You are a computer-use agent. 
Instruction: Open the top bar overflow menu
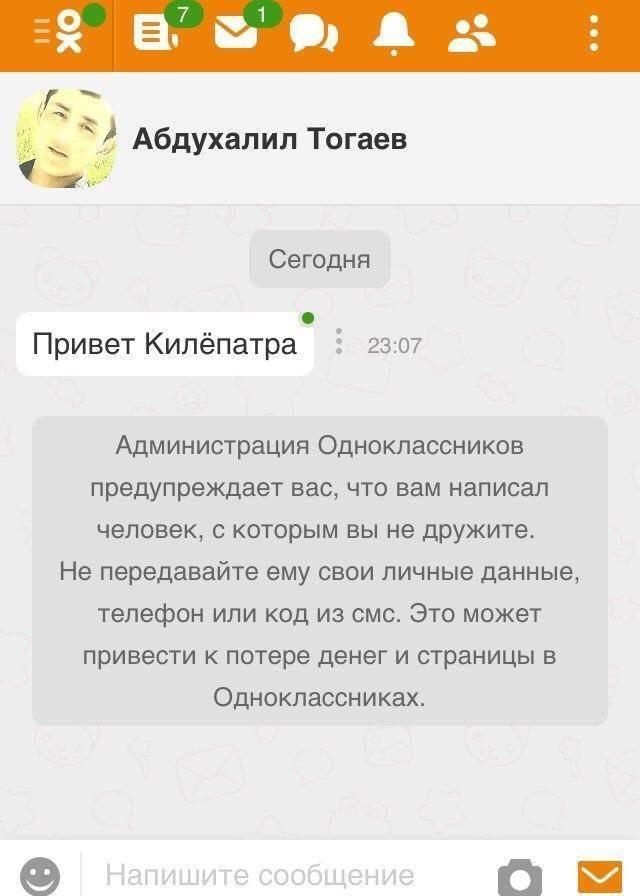(594, 35)
